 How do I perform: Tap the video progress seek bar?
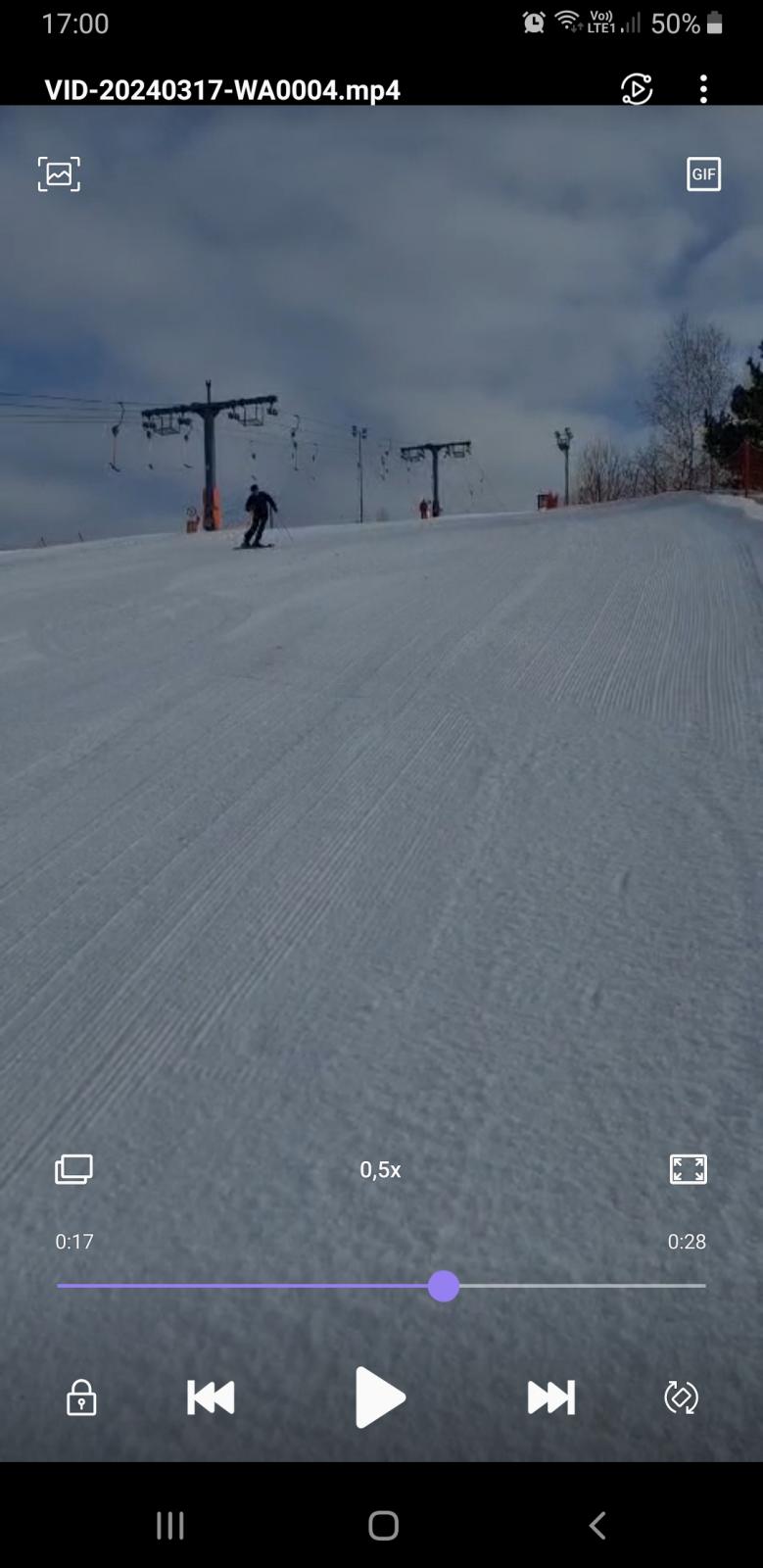point(381,1285)
